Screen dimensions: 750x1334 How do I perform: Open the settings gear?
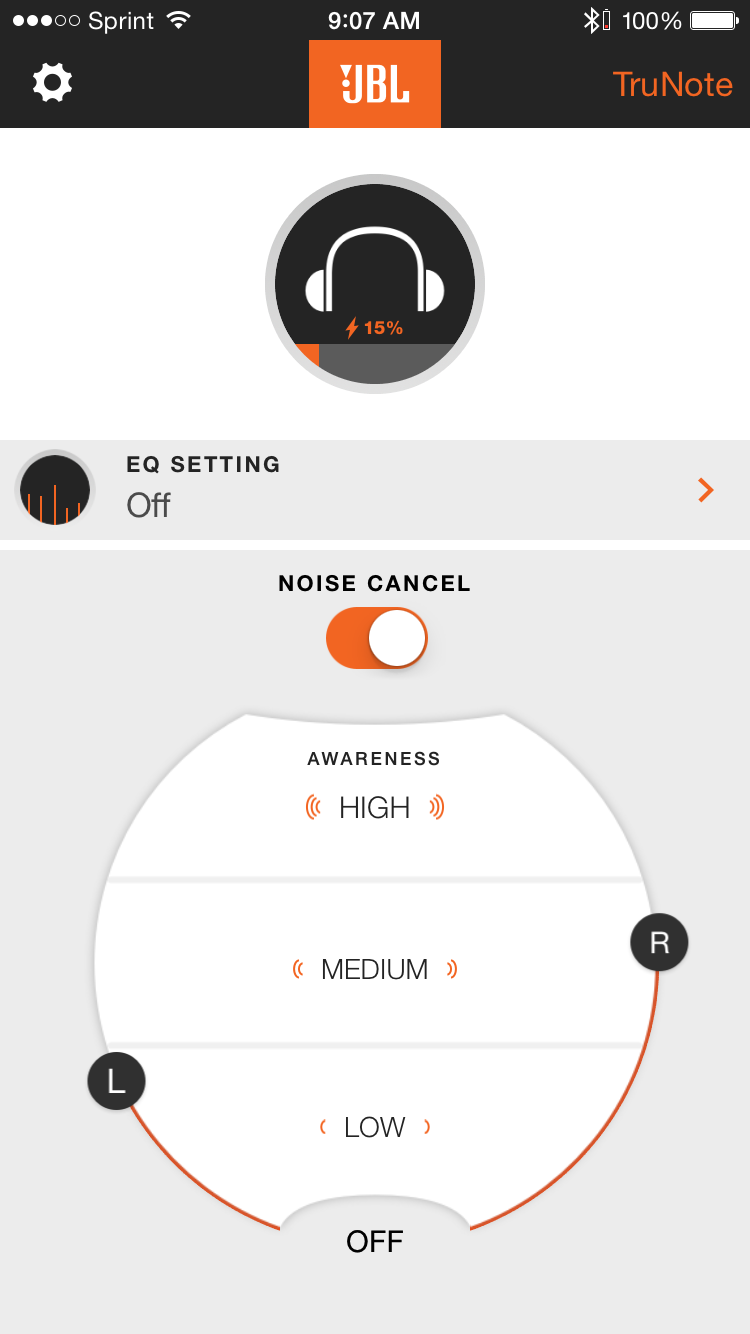coord(52,83)
